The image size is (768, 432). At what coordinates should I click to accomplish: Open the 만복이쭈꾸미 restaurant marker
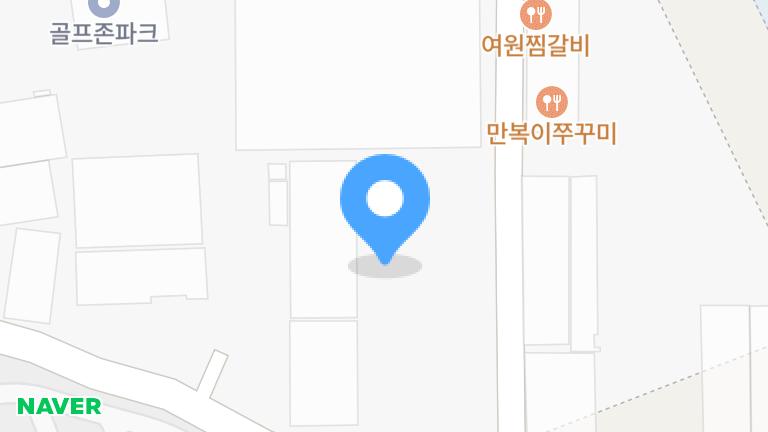(551, 101)
